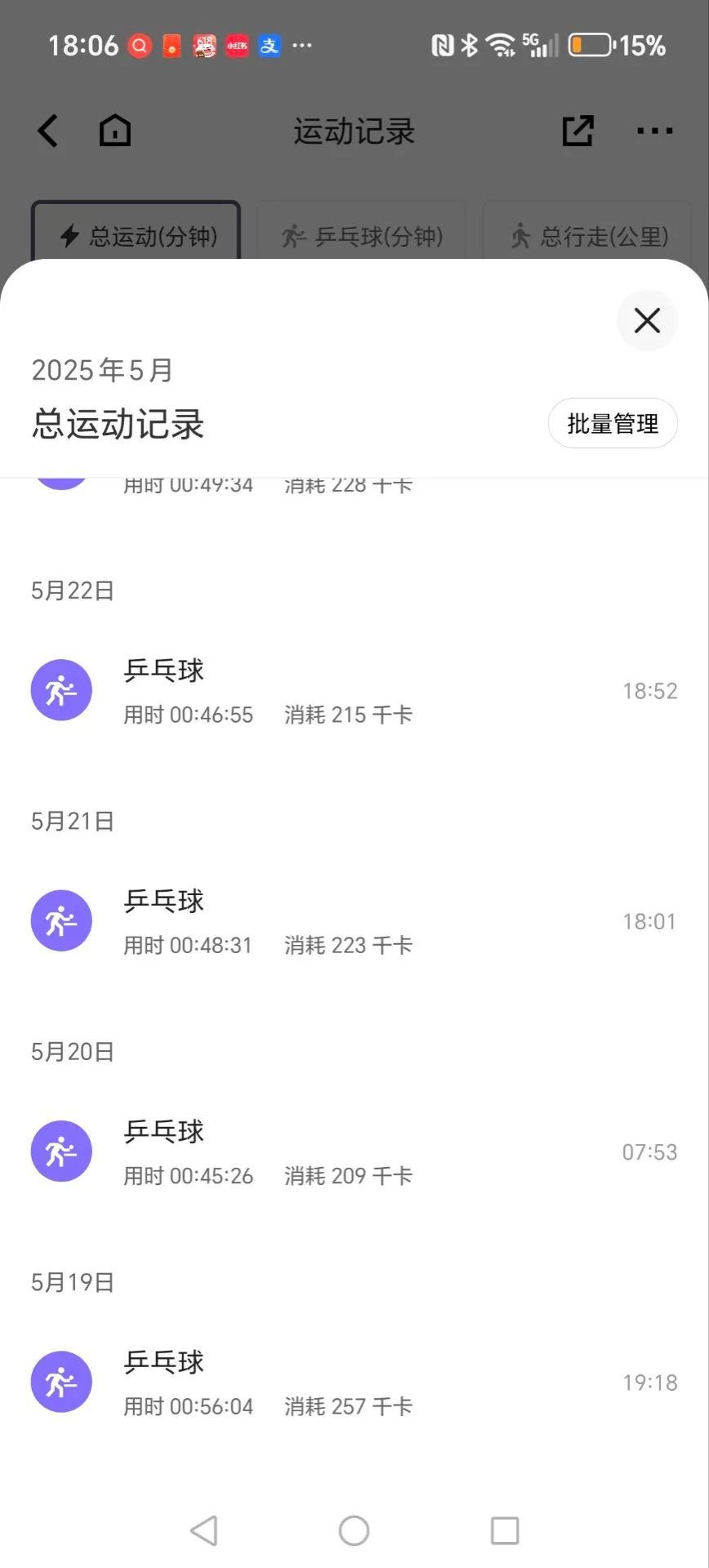Go to the system home screen
The height and width of the screenshot is (1568, 709).
click(x=354, y=1530)
